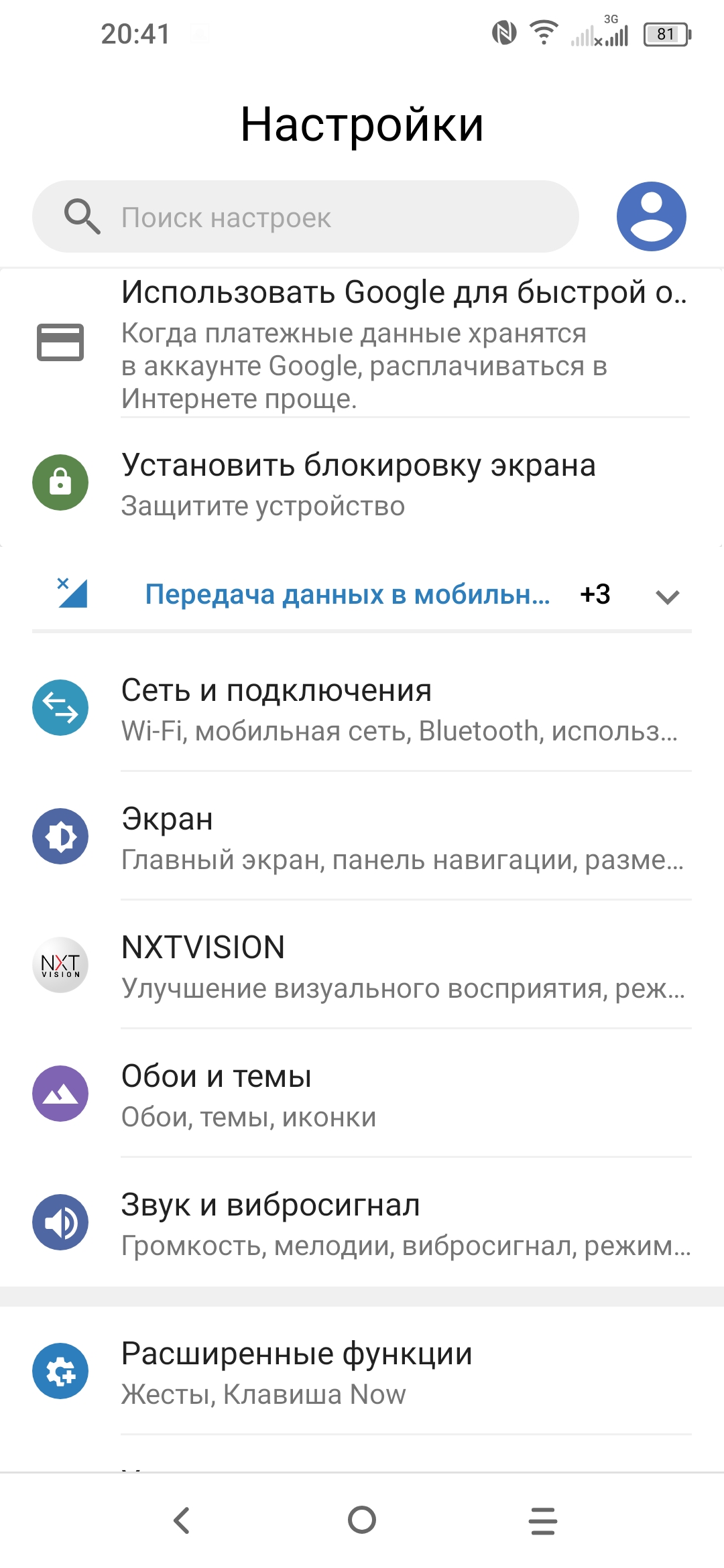This screenshot has width=724, height=1568.
Task: Open «Расширенные функции»
Action: (362, 1372)
